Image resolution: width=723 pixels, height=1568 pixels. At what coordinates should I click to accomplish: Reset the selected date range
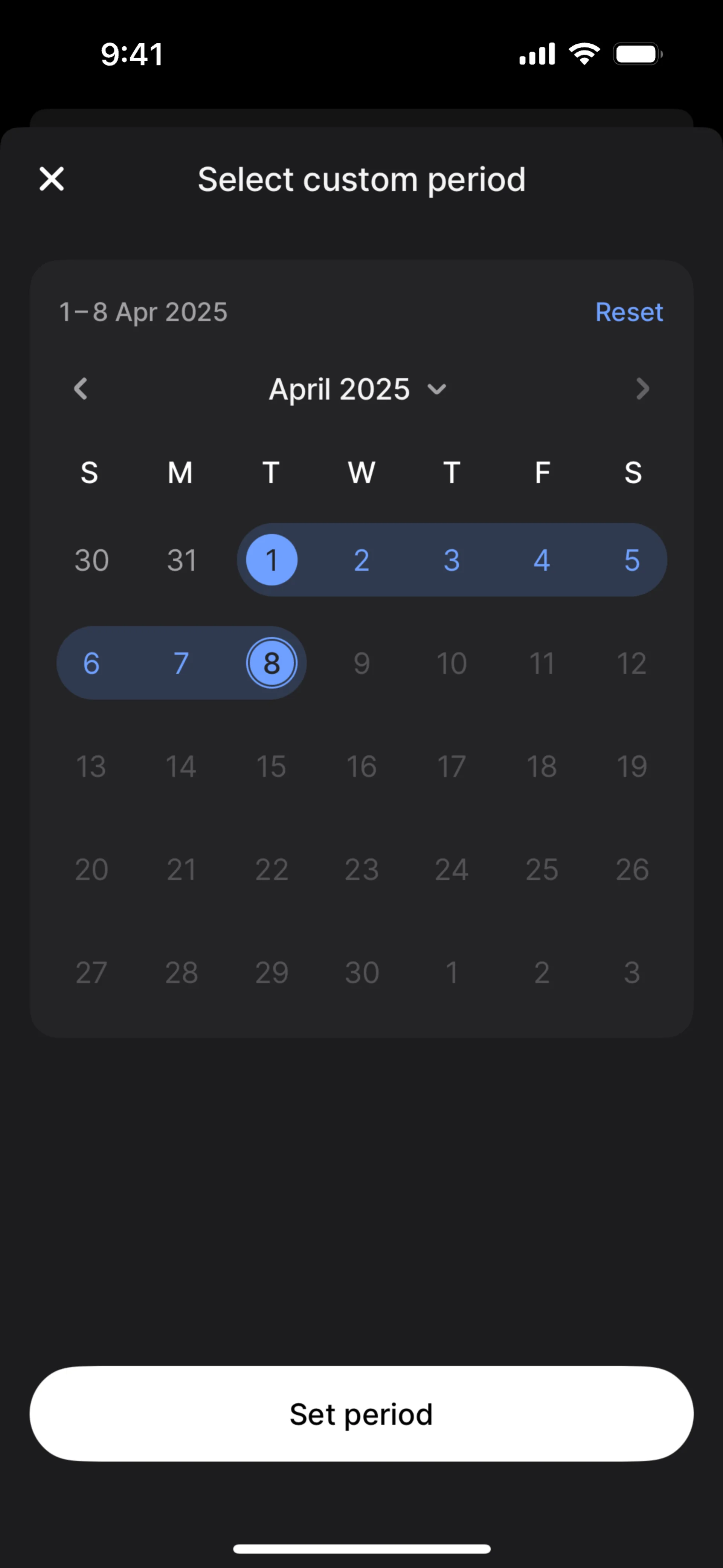628,312
